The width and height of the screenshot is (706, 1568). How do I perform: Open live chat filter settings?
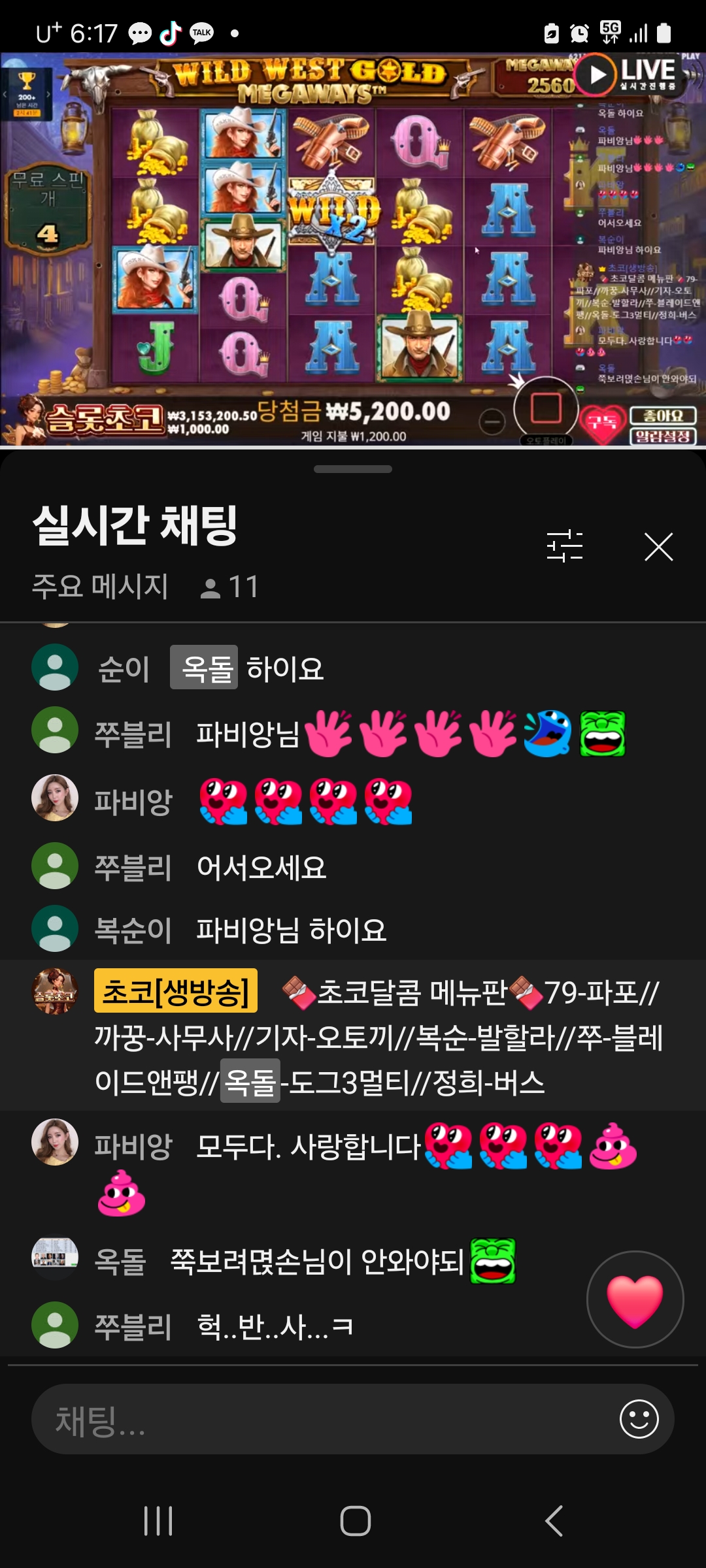coord(564,546)
